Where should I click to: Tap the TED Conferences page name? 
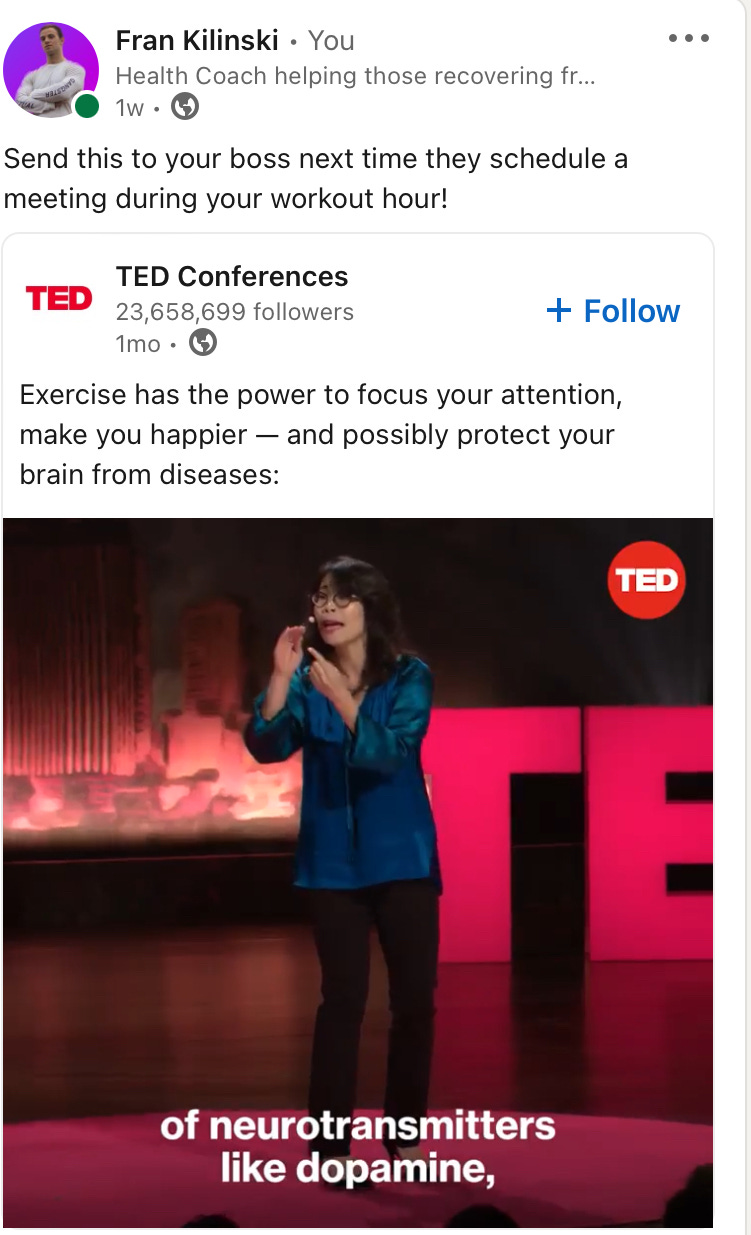point(232,277)
